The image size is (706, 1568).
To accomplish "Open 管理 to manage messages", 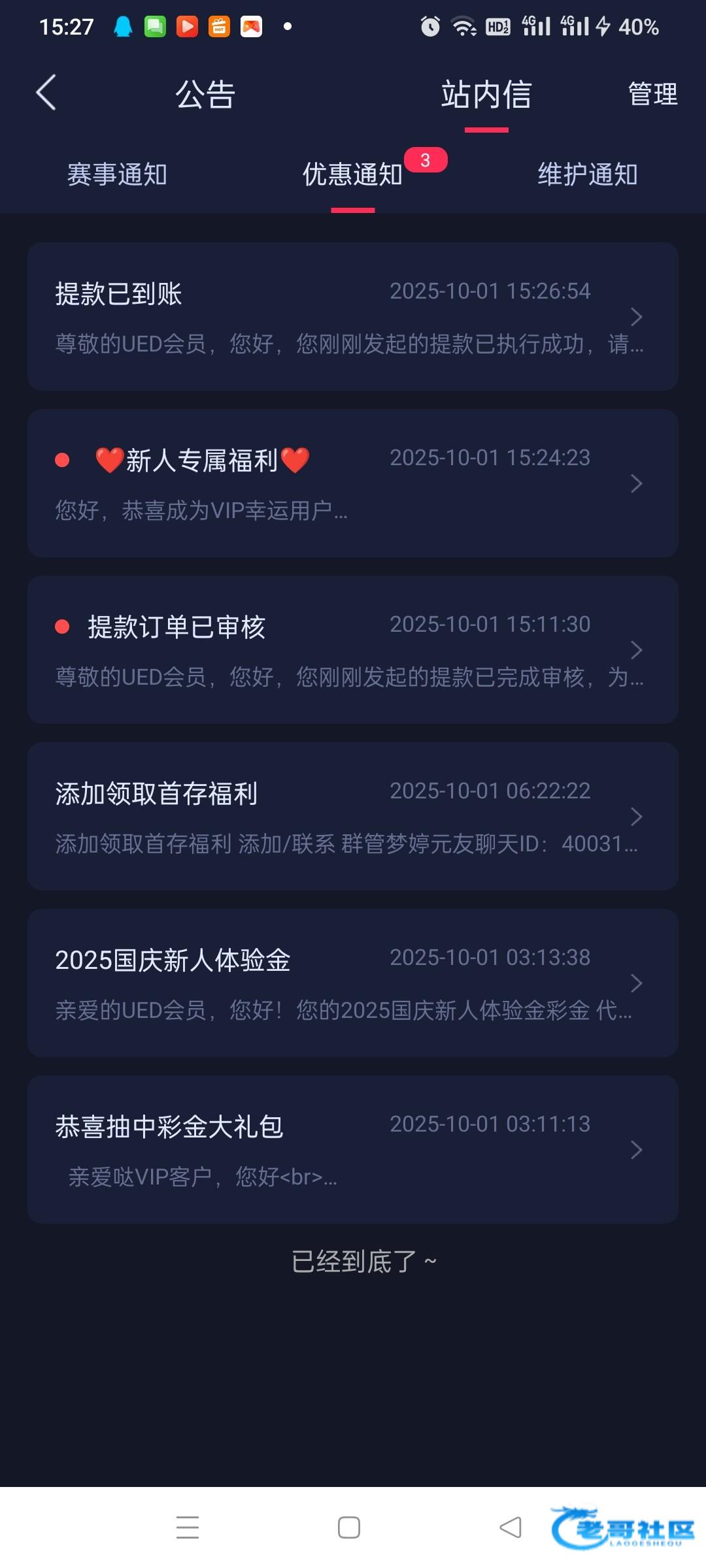I will pos(652,94).
